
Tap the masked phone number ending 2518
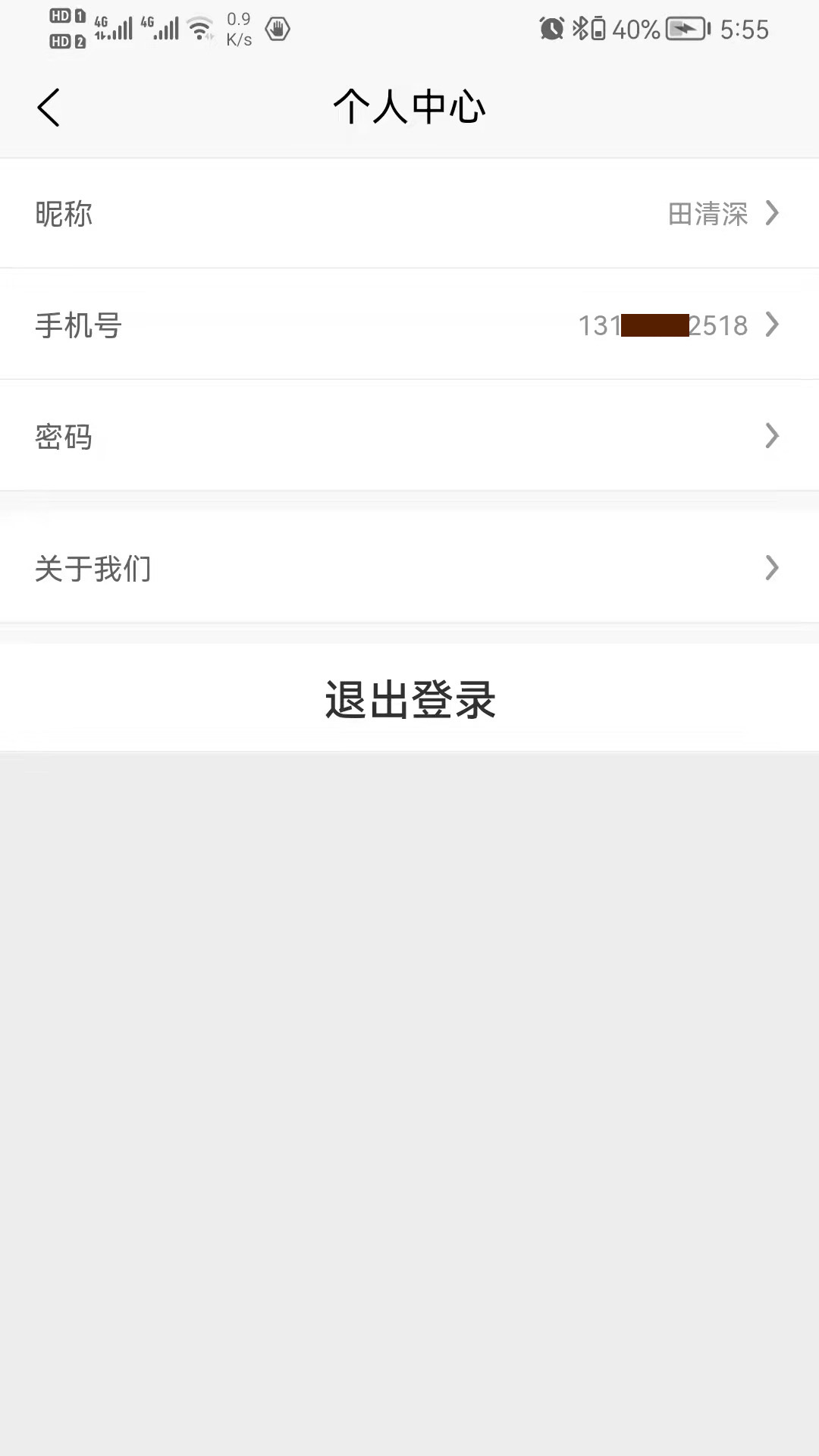[664, 325]
